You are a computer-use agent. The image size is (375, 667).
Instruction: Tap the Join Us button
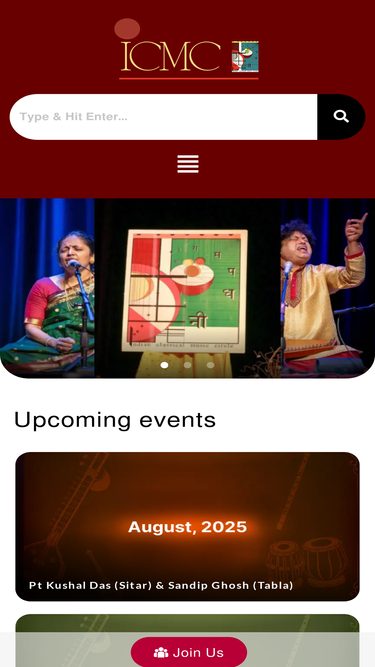point(189,652)
